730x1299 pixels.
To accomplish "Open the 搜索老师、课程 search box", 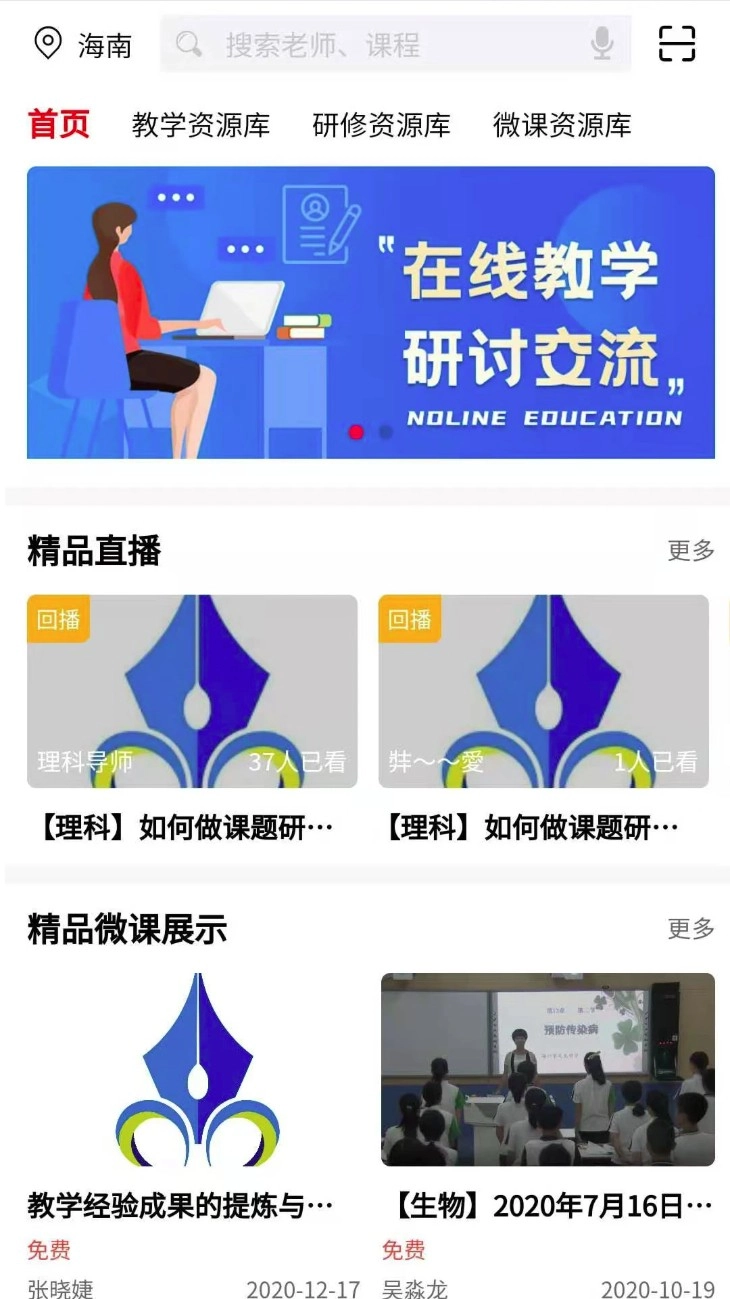I will (x=380, y=45).
